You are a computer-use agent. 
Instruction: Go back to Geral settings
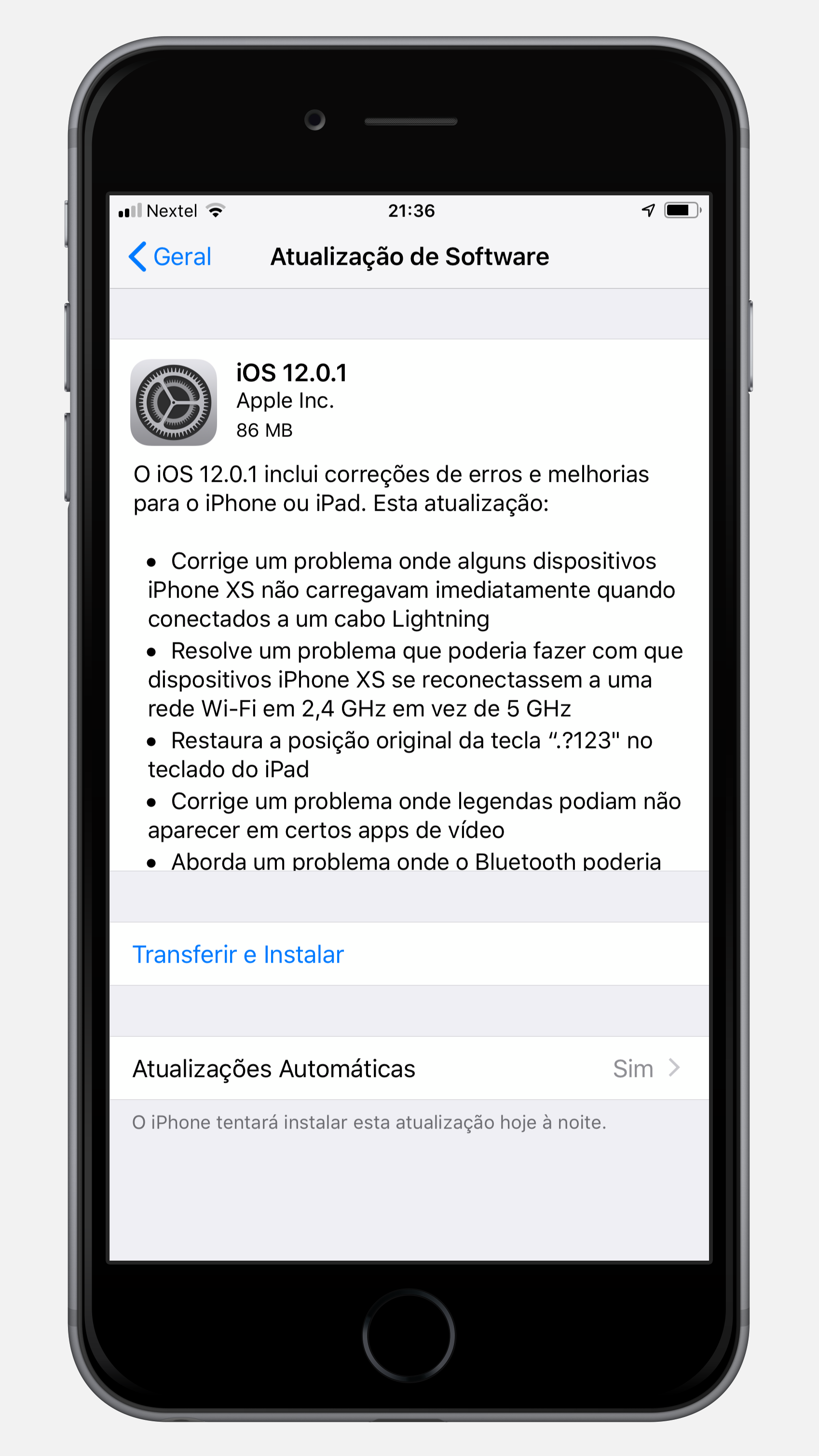click(170, 257)
